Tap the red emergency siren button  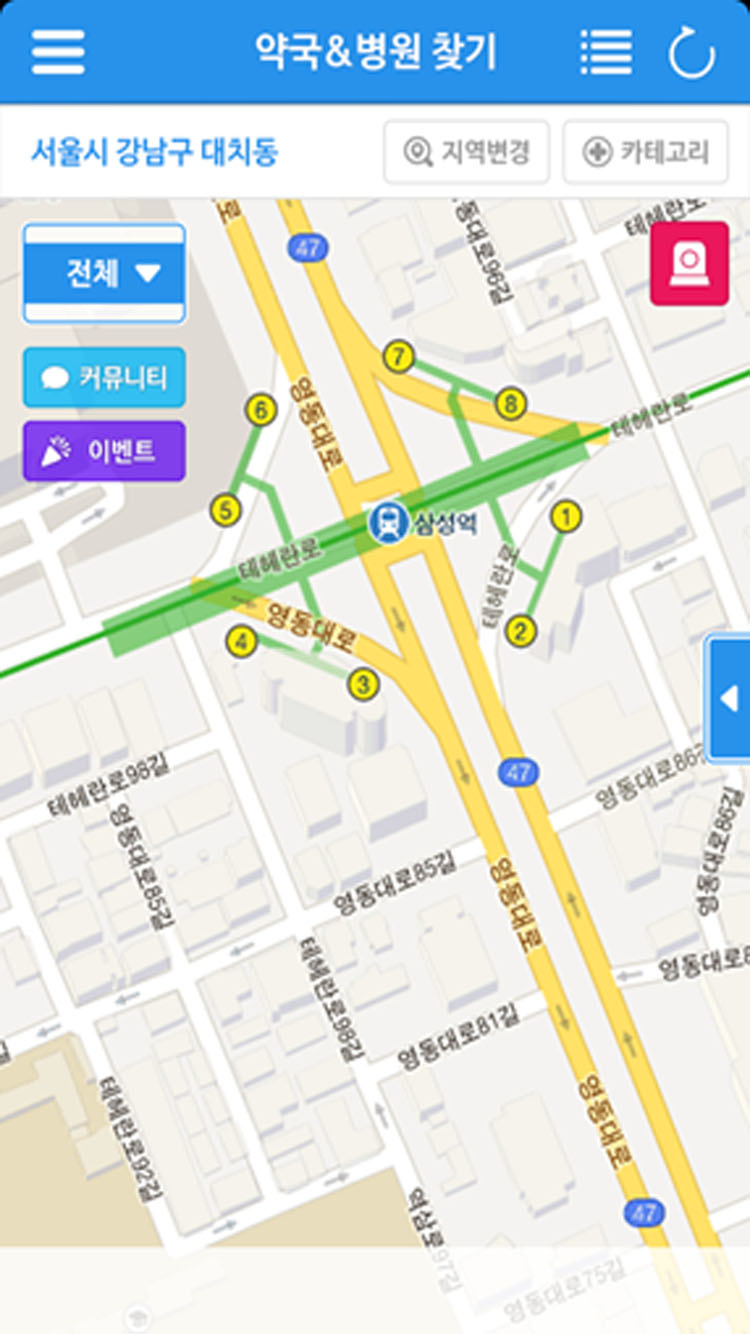689,263
